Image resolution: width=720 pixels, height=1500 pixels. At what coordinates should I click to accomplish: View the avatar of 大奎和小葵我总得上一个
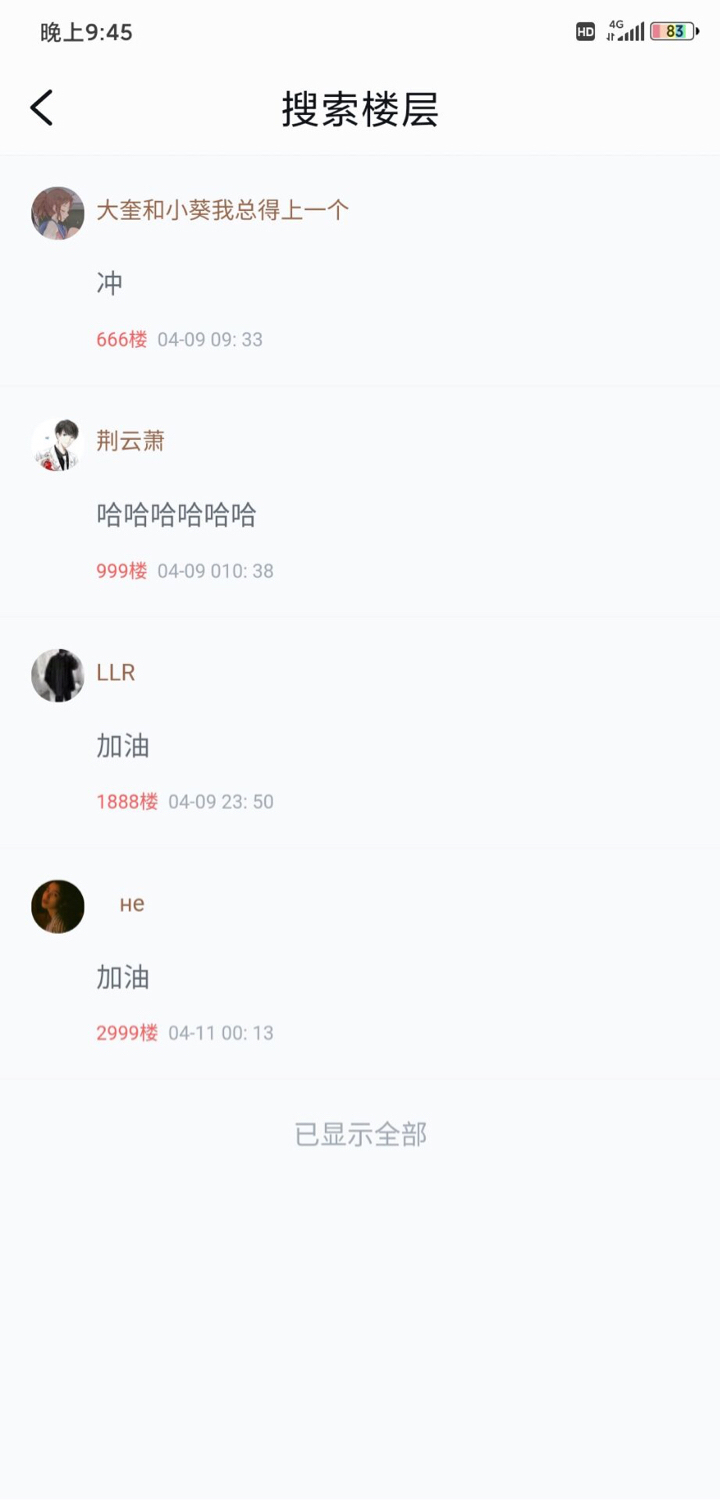(x=58, y=213)
